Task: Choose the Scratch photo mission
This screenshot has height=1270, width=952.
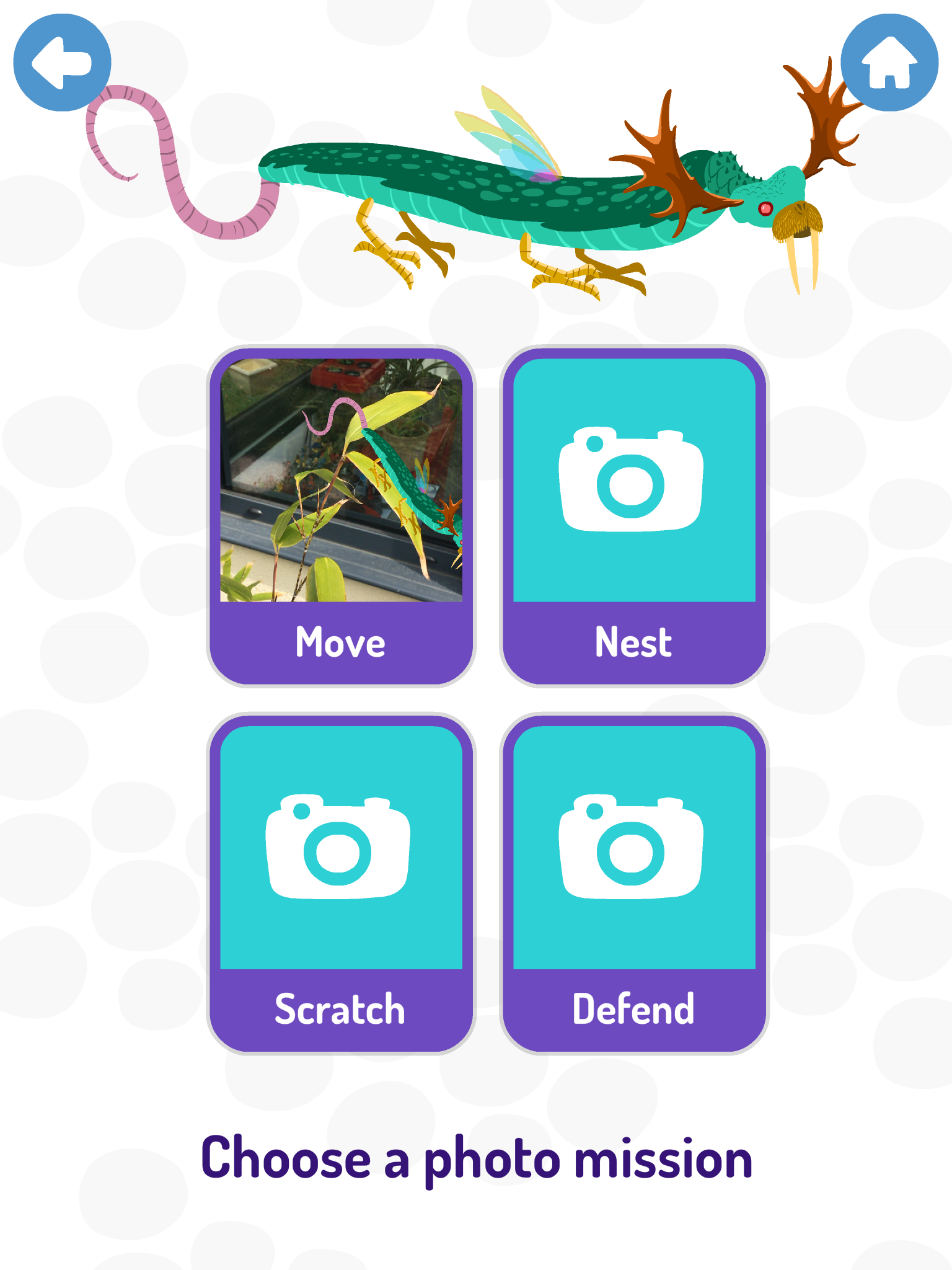Action: pos(341,883)
